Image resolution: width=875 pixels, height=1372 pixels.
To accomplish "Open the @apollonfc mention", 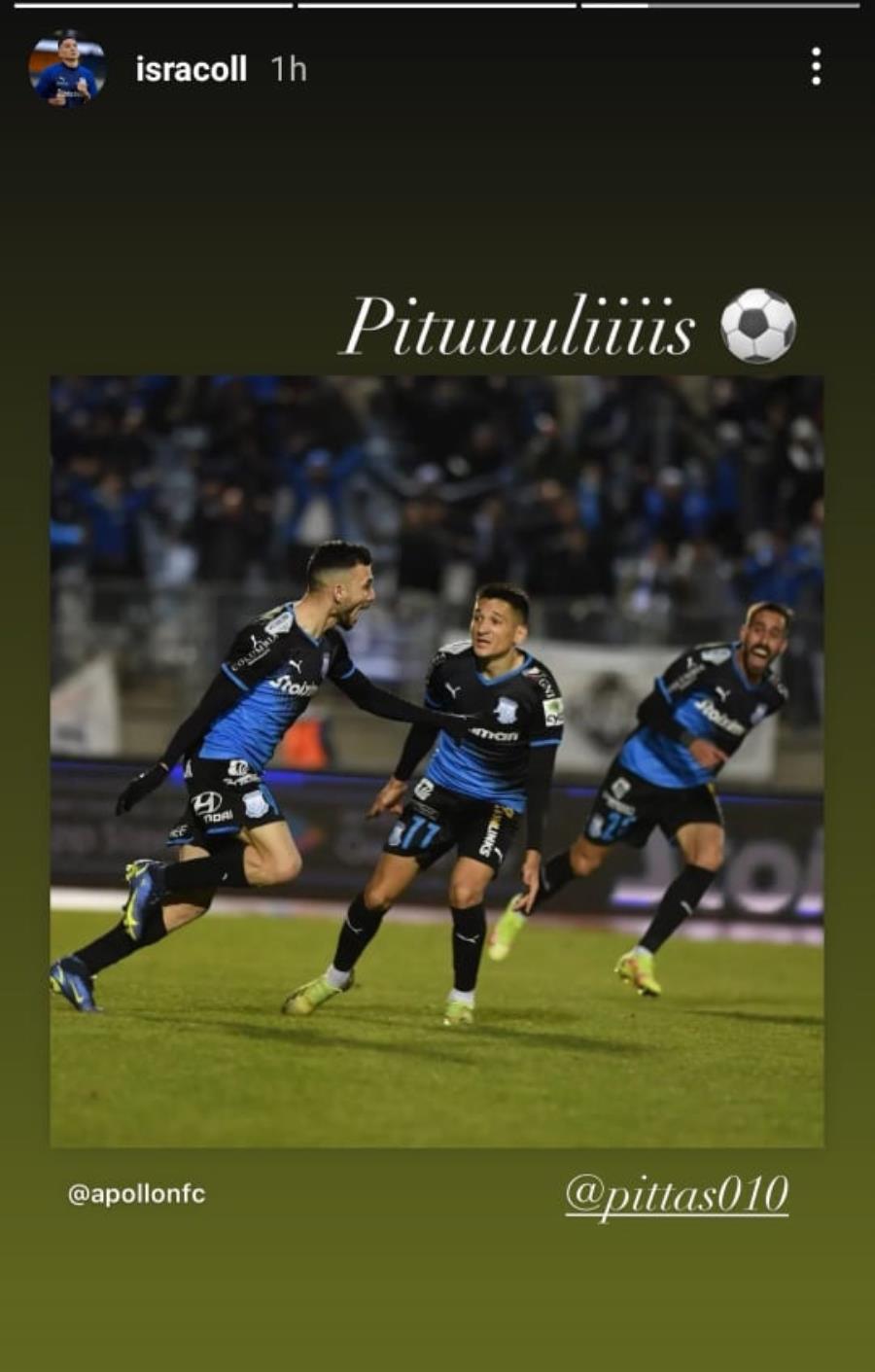I will tap(136, 1194).
